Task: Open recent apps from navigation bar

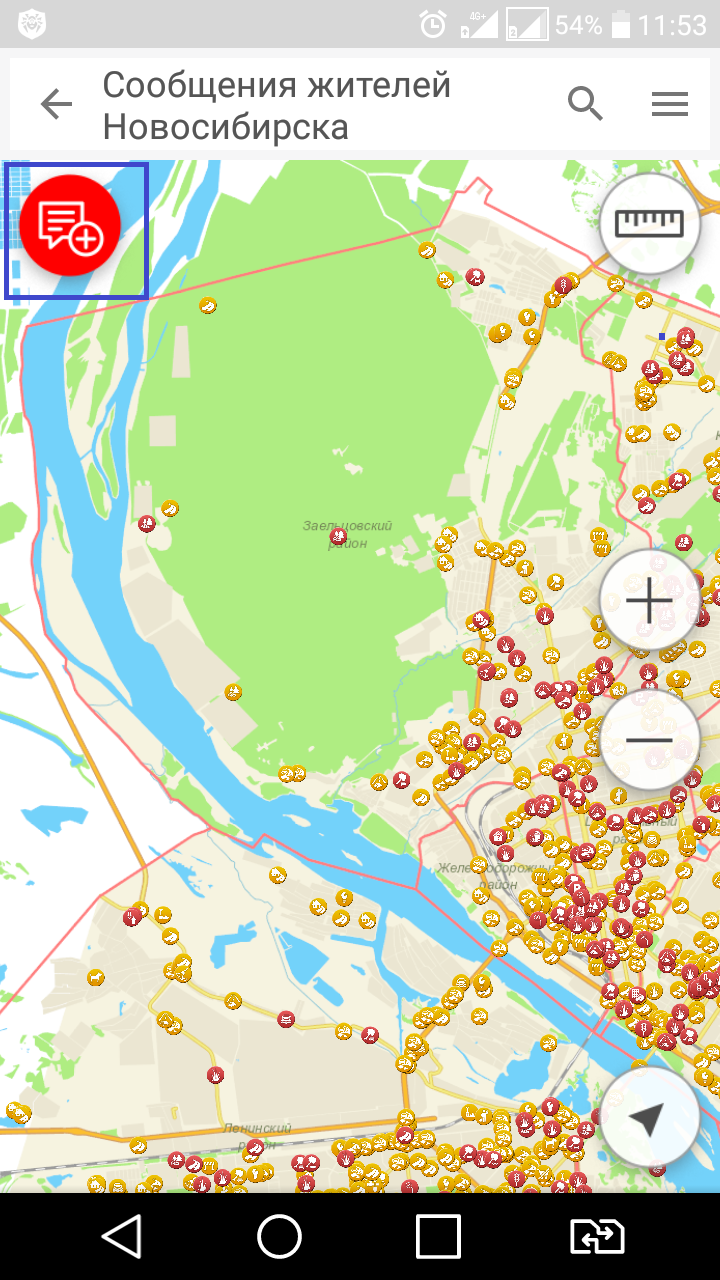Action: 438,1236
